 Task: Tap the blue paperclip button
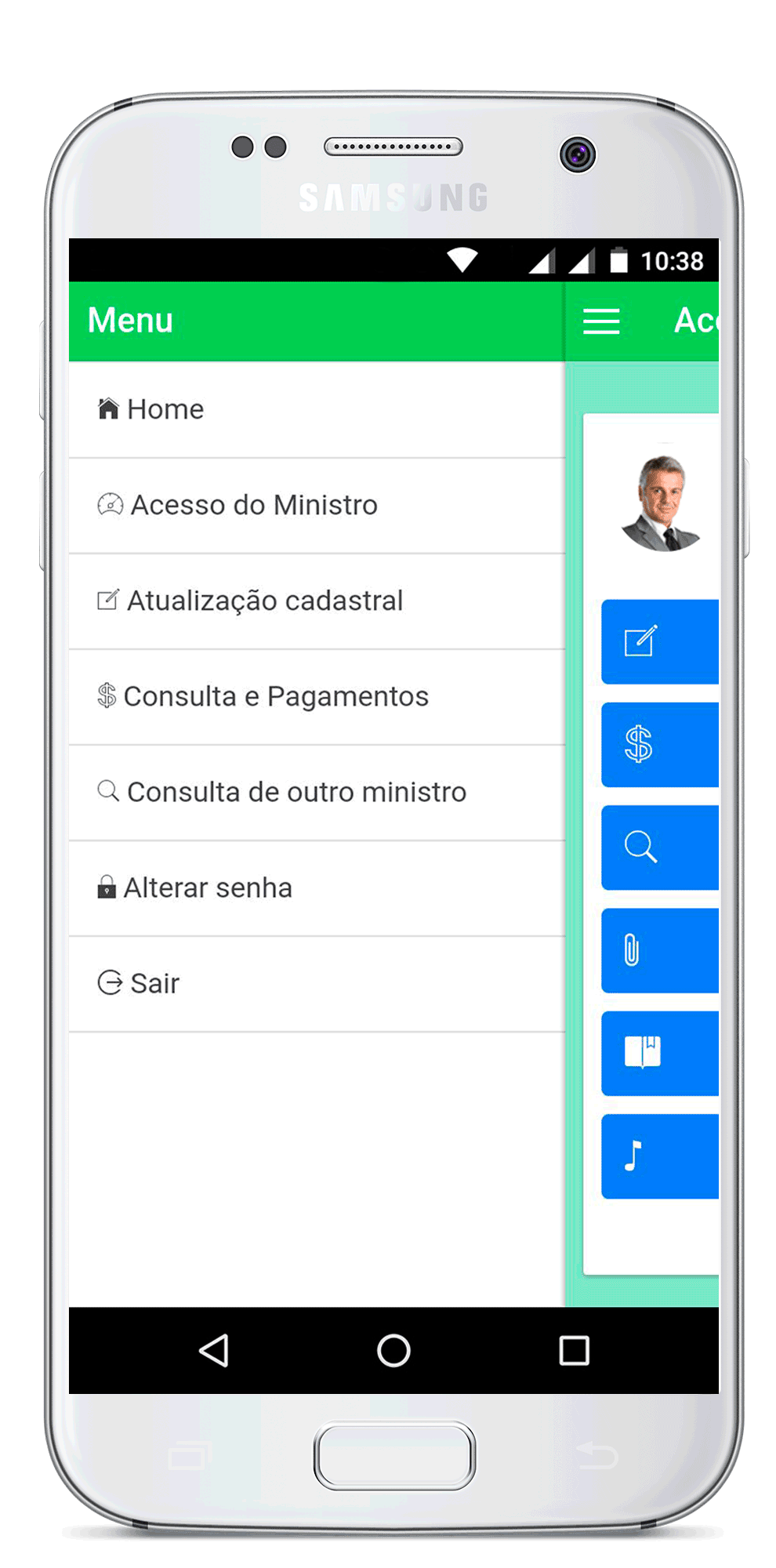[x=659, y=950]
